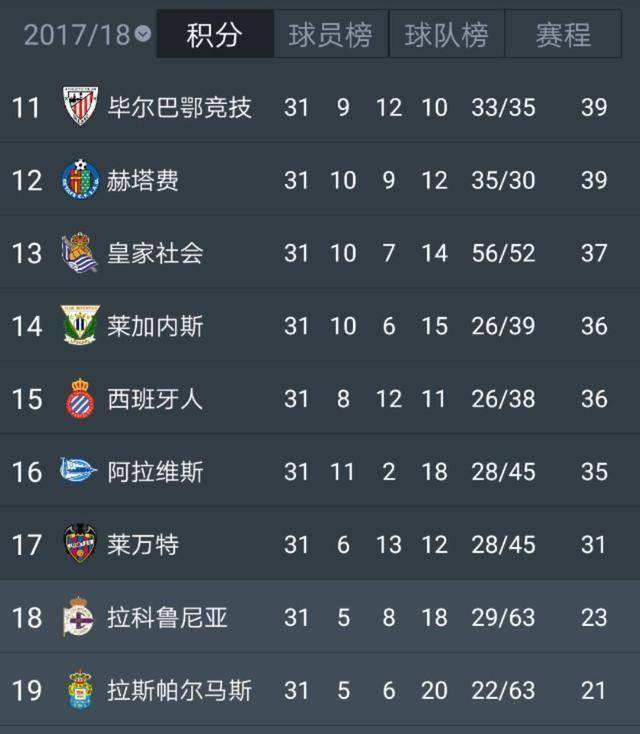Image resolution: width=640 pixels, height=734 pixels.
Task: Select the 积分 tab
Action: coord(214,35)
